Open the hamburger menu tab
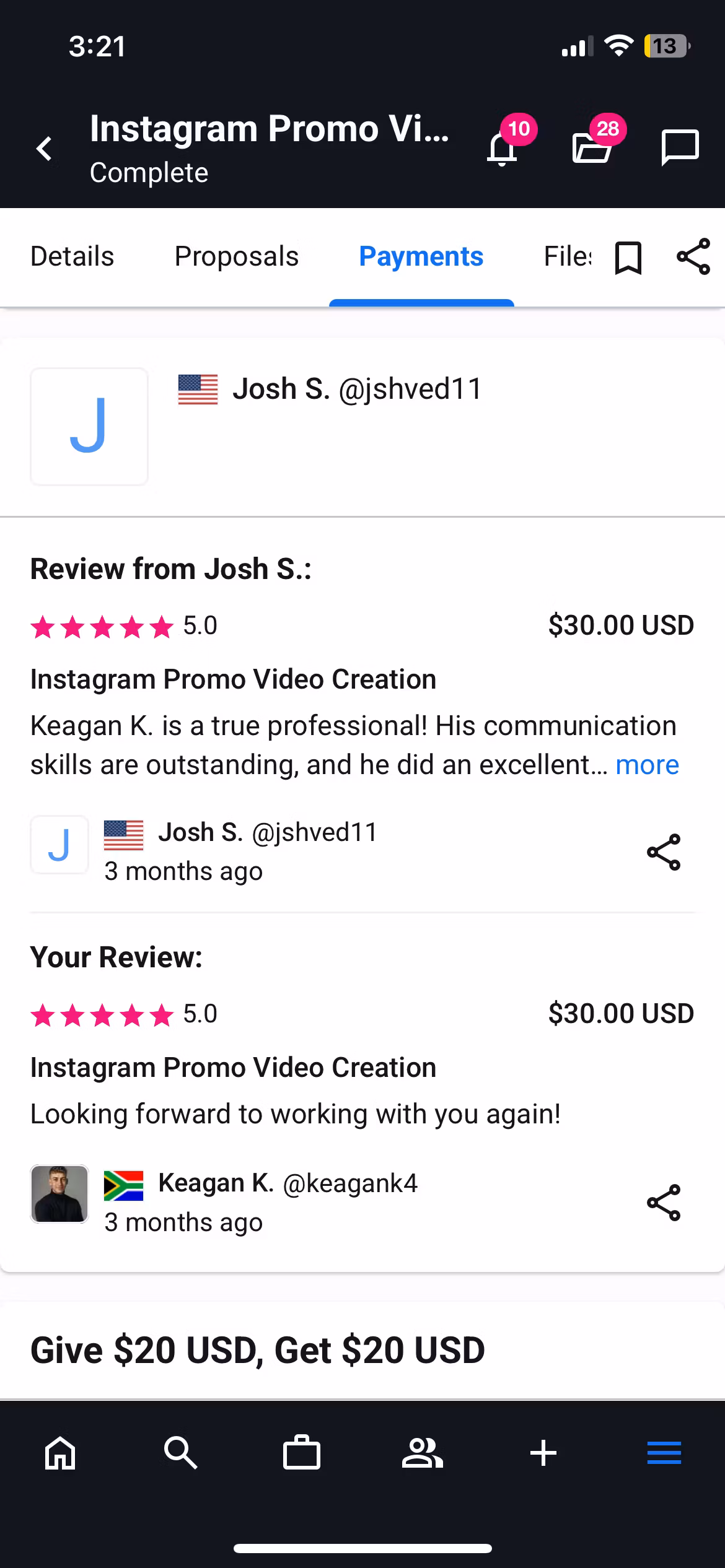725x1568 pixels. pyautogui.click(x=664, y=1453)
